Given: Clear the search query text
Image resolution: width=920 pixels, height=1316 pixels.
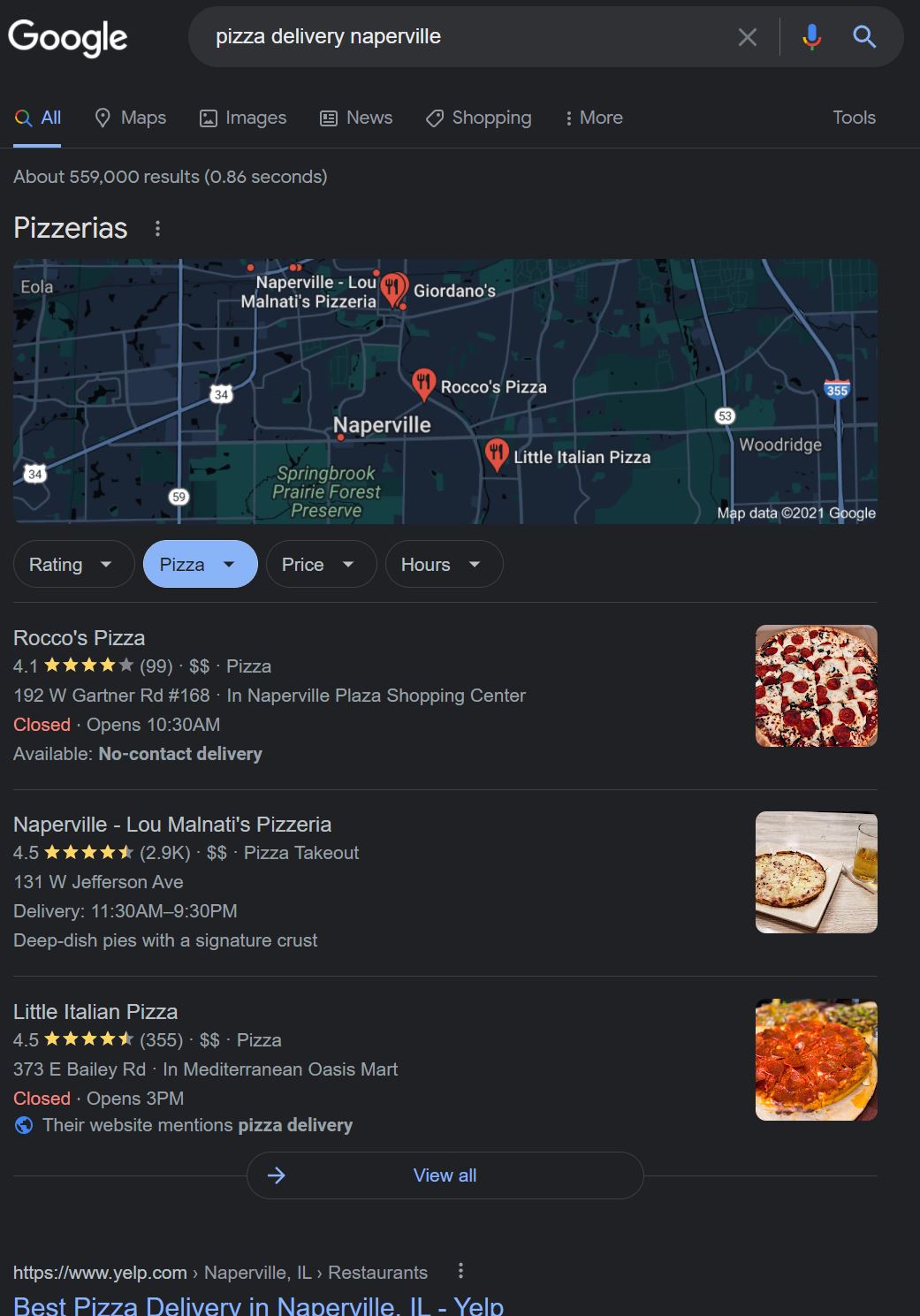Looking at the screenshot, I should 747,37.
